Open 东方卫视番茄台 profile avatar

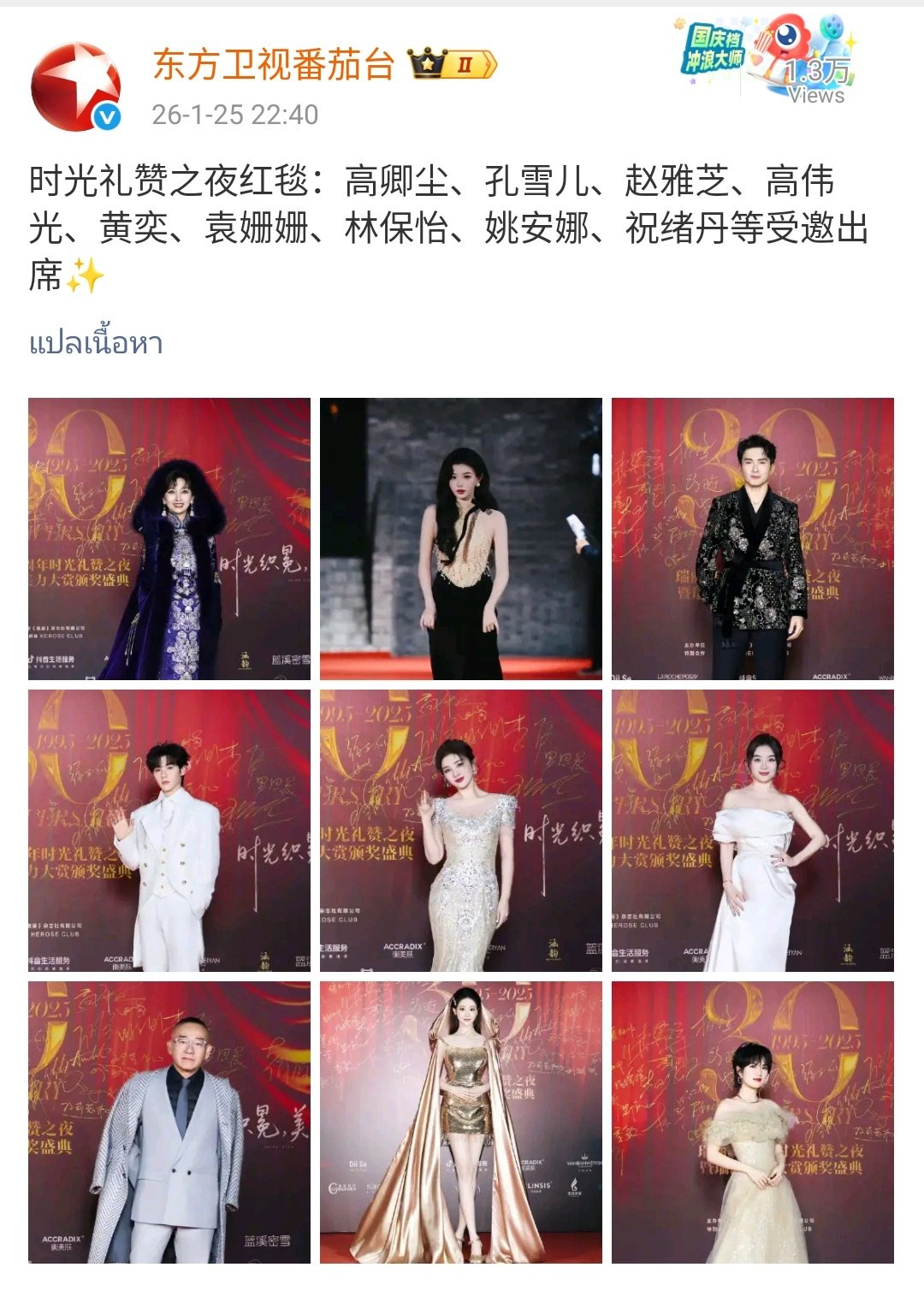point(75,87)
